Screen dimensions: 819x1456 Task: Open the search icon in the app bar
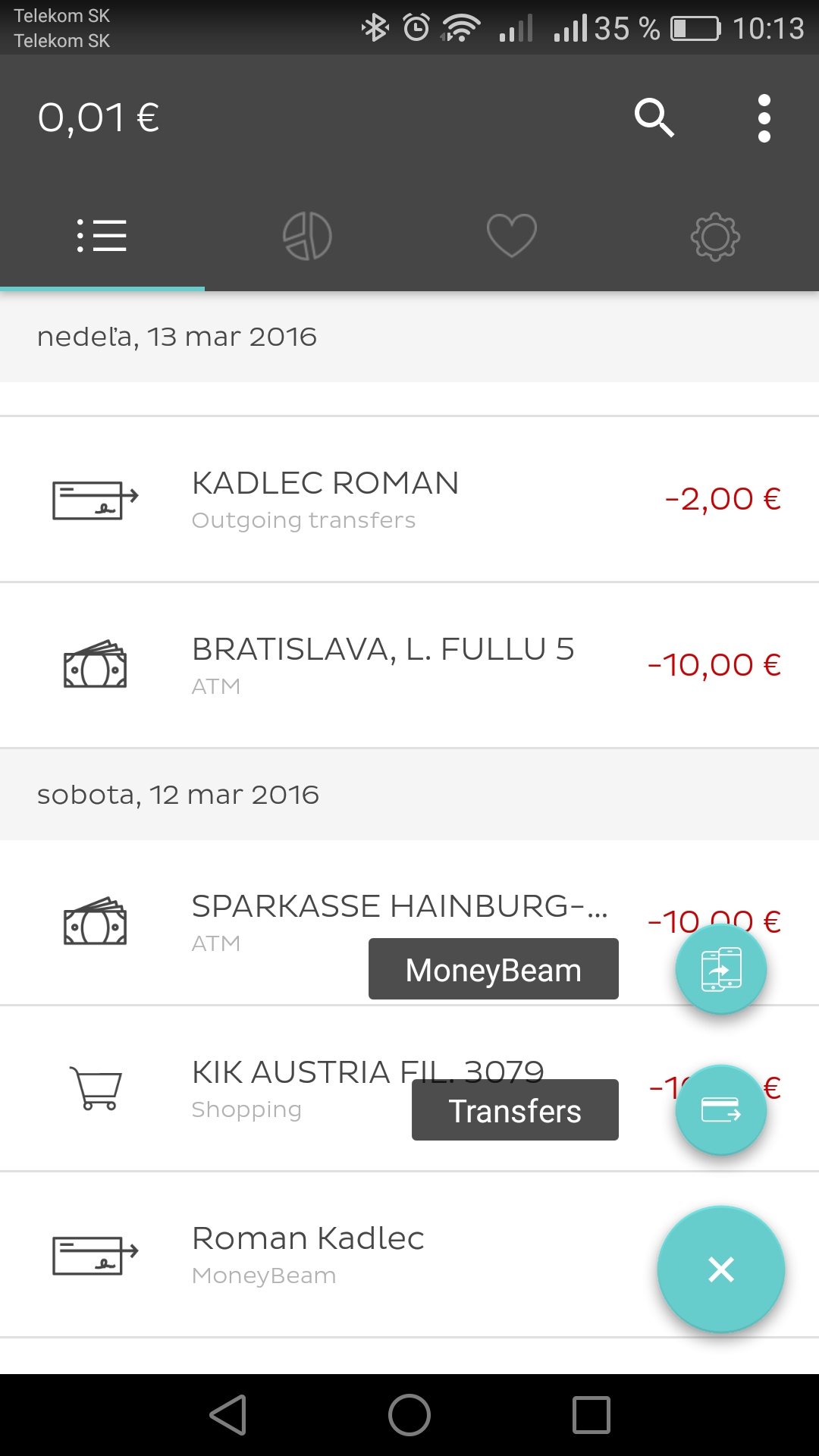click(x=654, y=118)
